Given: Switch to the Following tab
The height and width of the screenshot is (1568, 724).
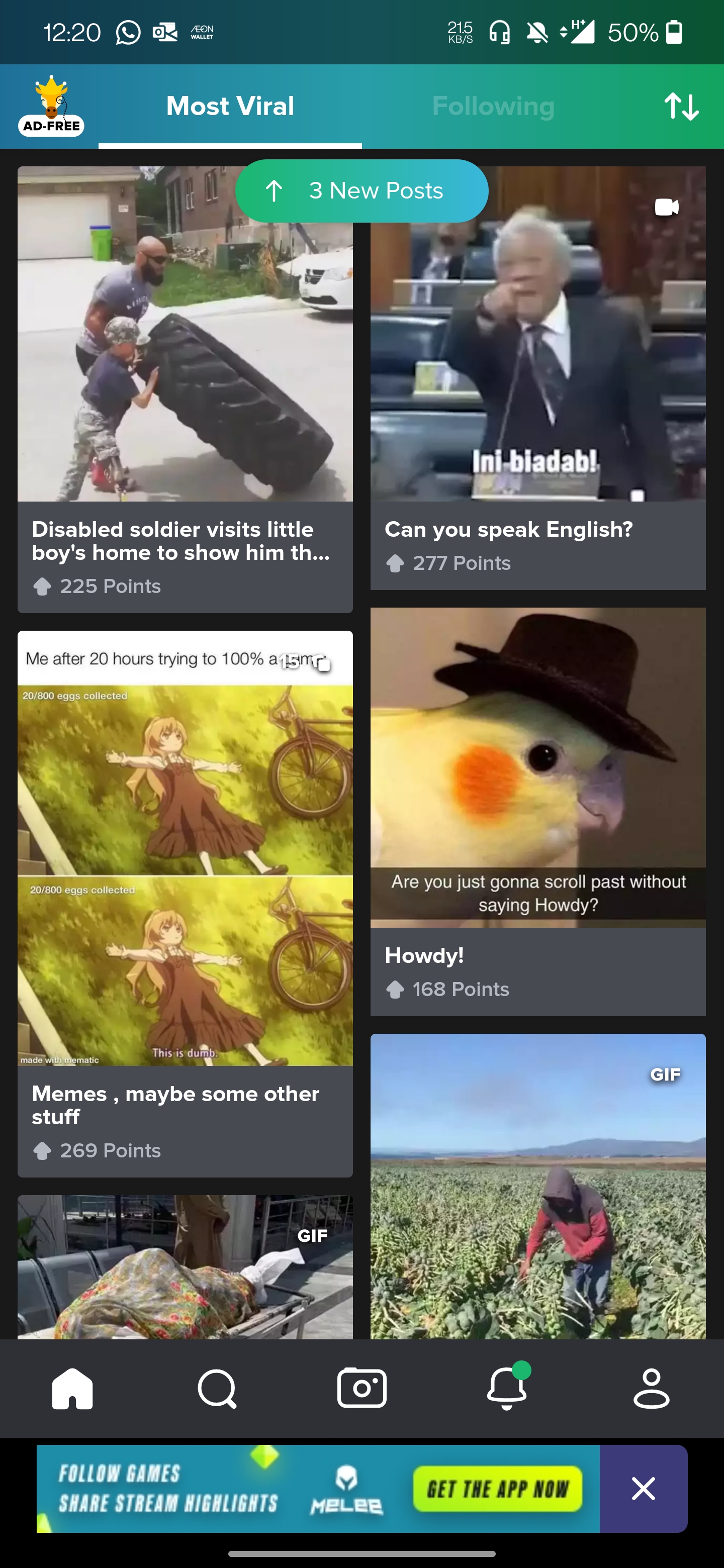Looking at the screenshot, I should (493, 107).
